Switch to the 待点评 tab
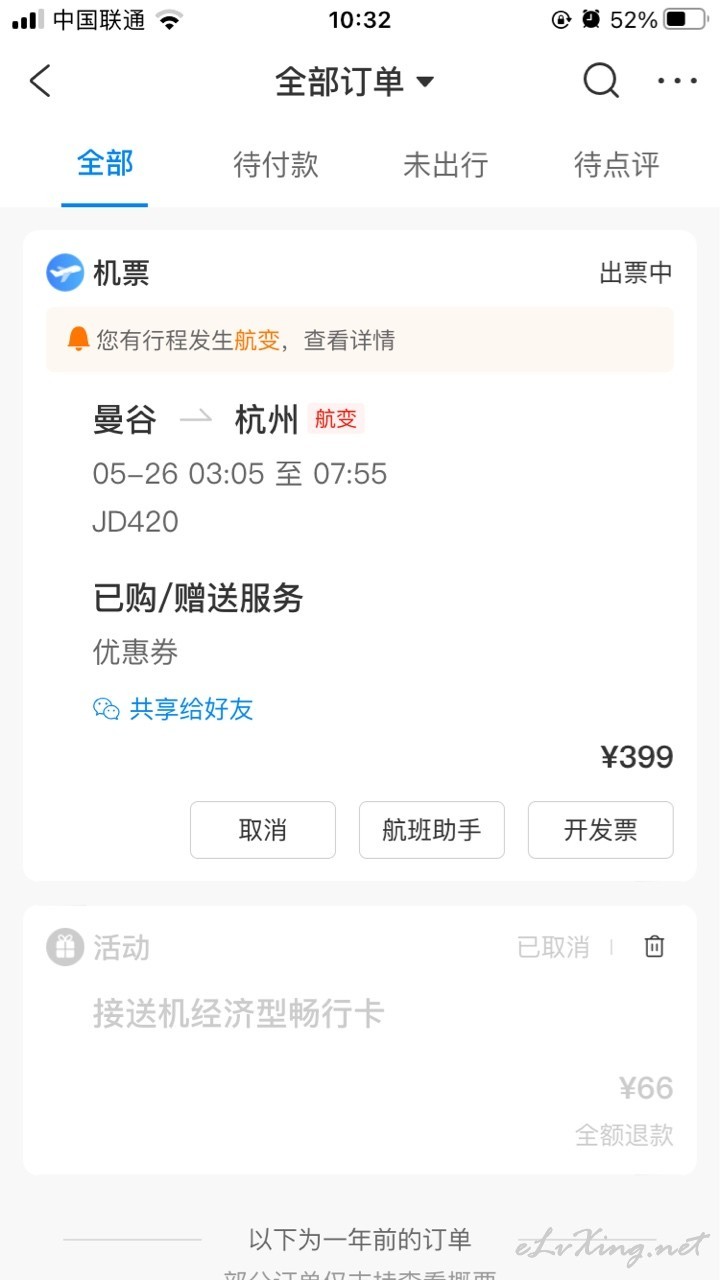 point(616,165)
